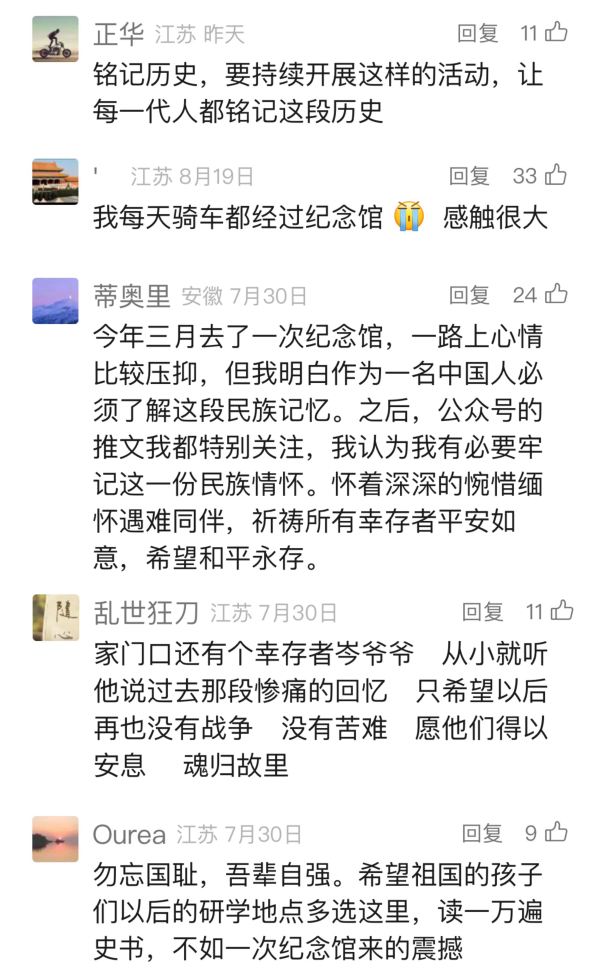Tap the 正华 username

[x=118, y=34]
